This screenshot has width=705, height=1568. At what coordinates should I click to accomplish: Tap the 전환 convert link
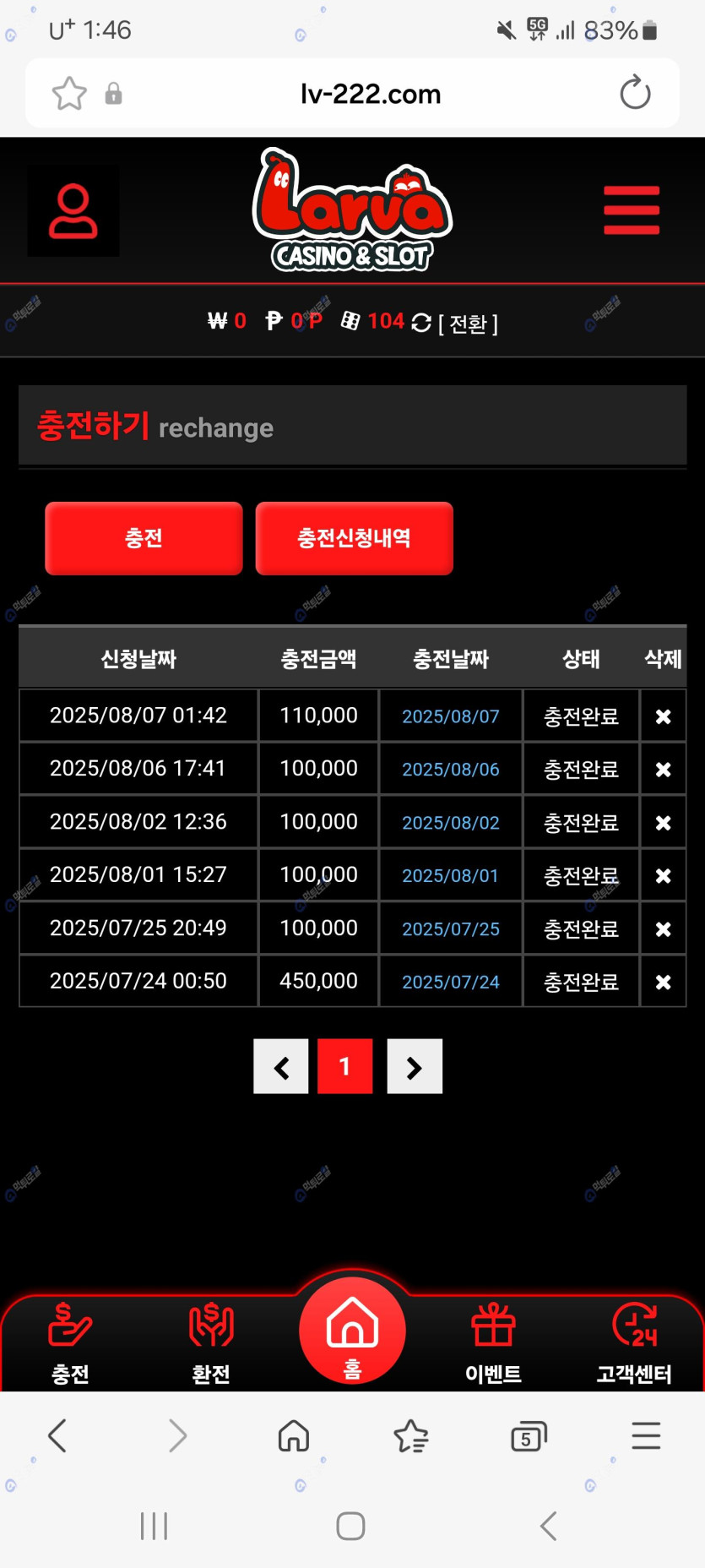click(468, 324)
